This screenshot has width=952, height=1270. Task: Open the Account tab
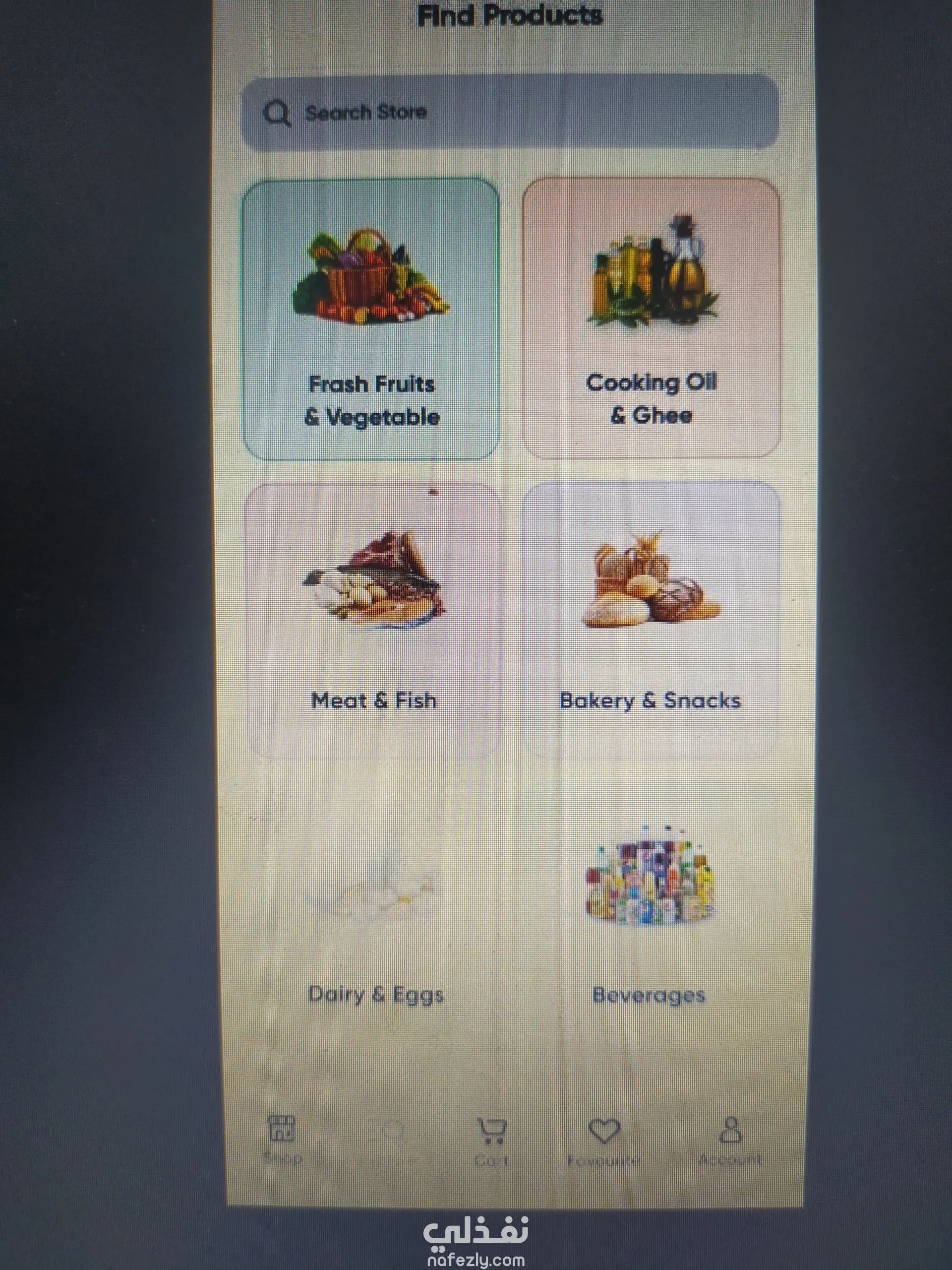coord(730,1140)
